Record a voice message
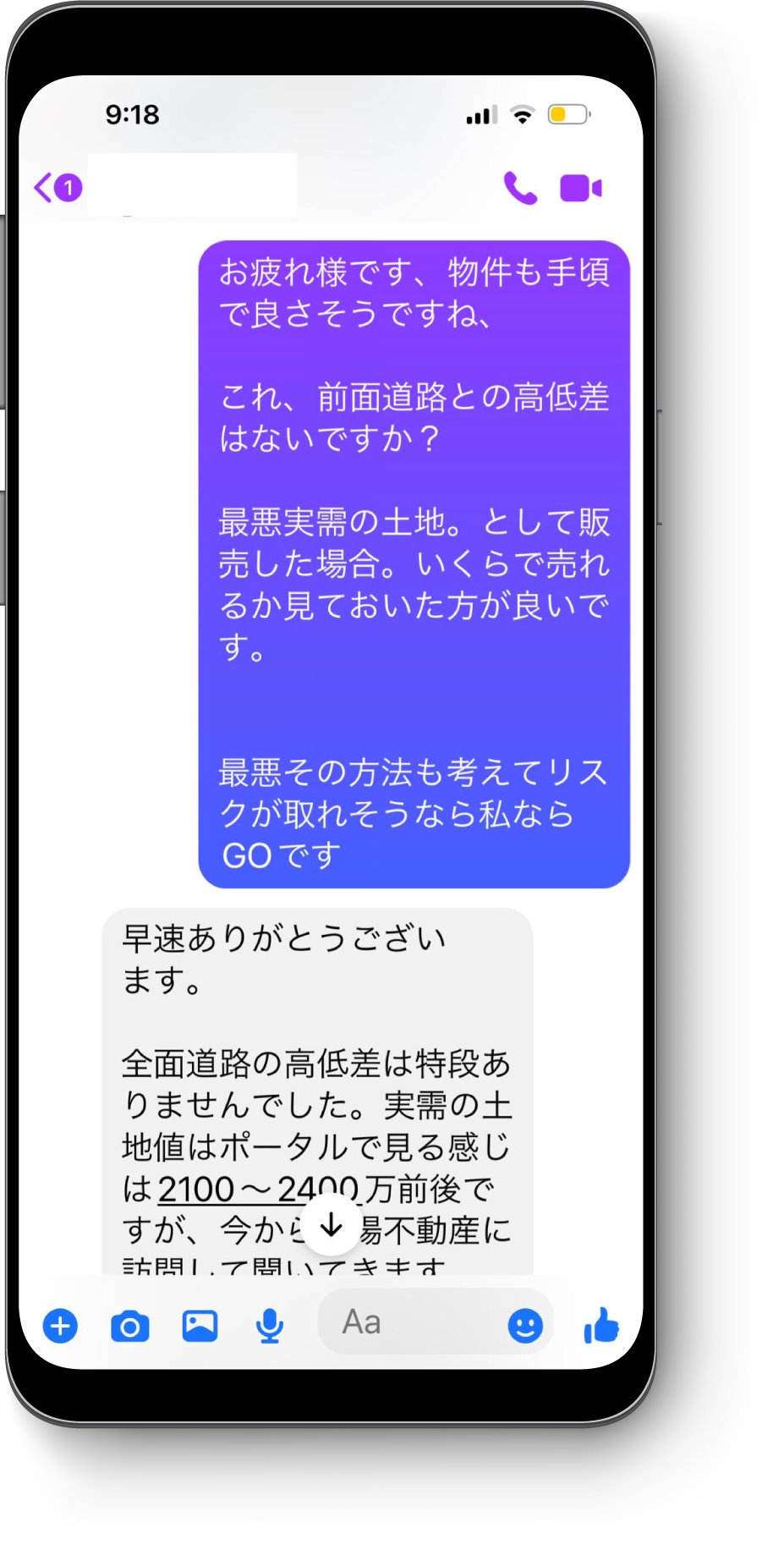The image size is (784, 1550). pyautogui.click(x=270, y=1326)
